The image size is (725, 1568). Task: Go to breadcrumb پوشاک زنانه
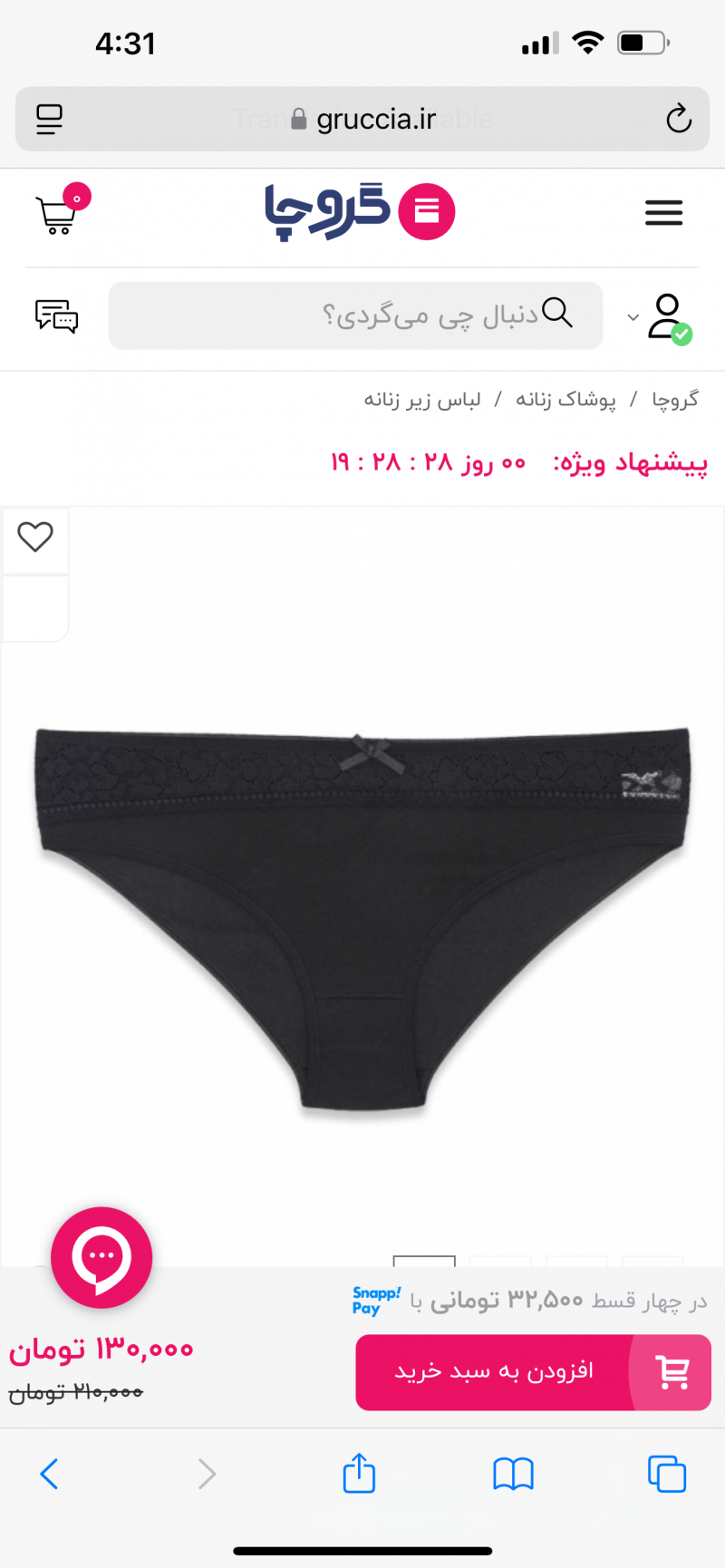(565, 400)
